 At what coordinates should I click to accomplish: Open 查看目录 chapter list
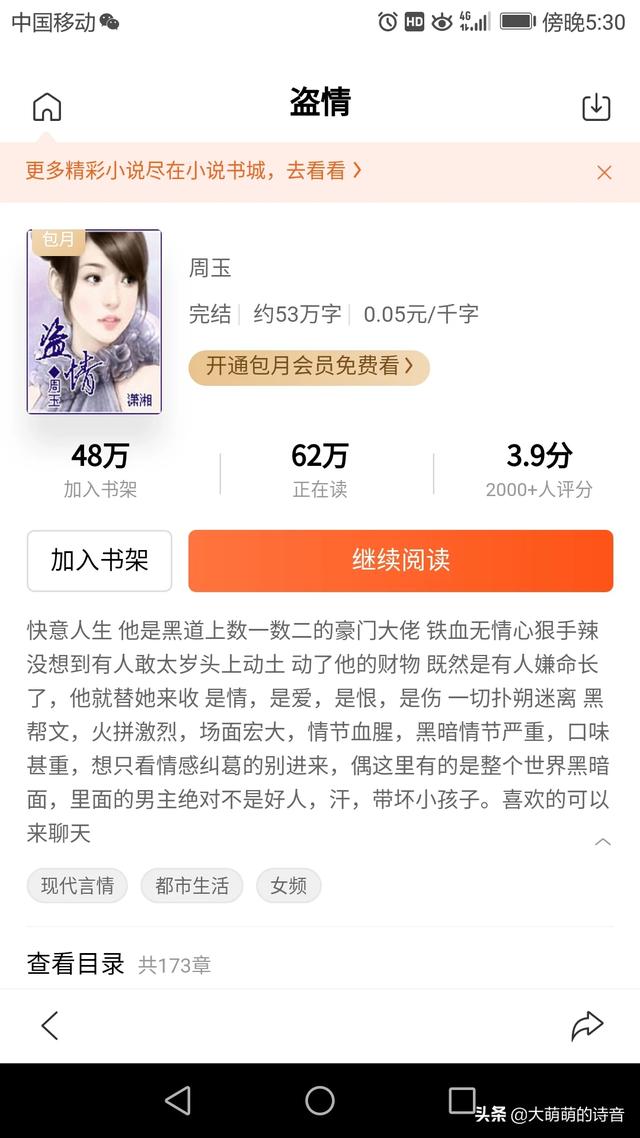(76, 964)
